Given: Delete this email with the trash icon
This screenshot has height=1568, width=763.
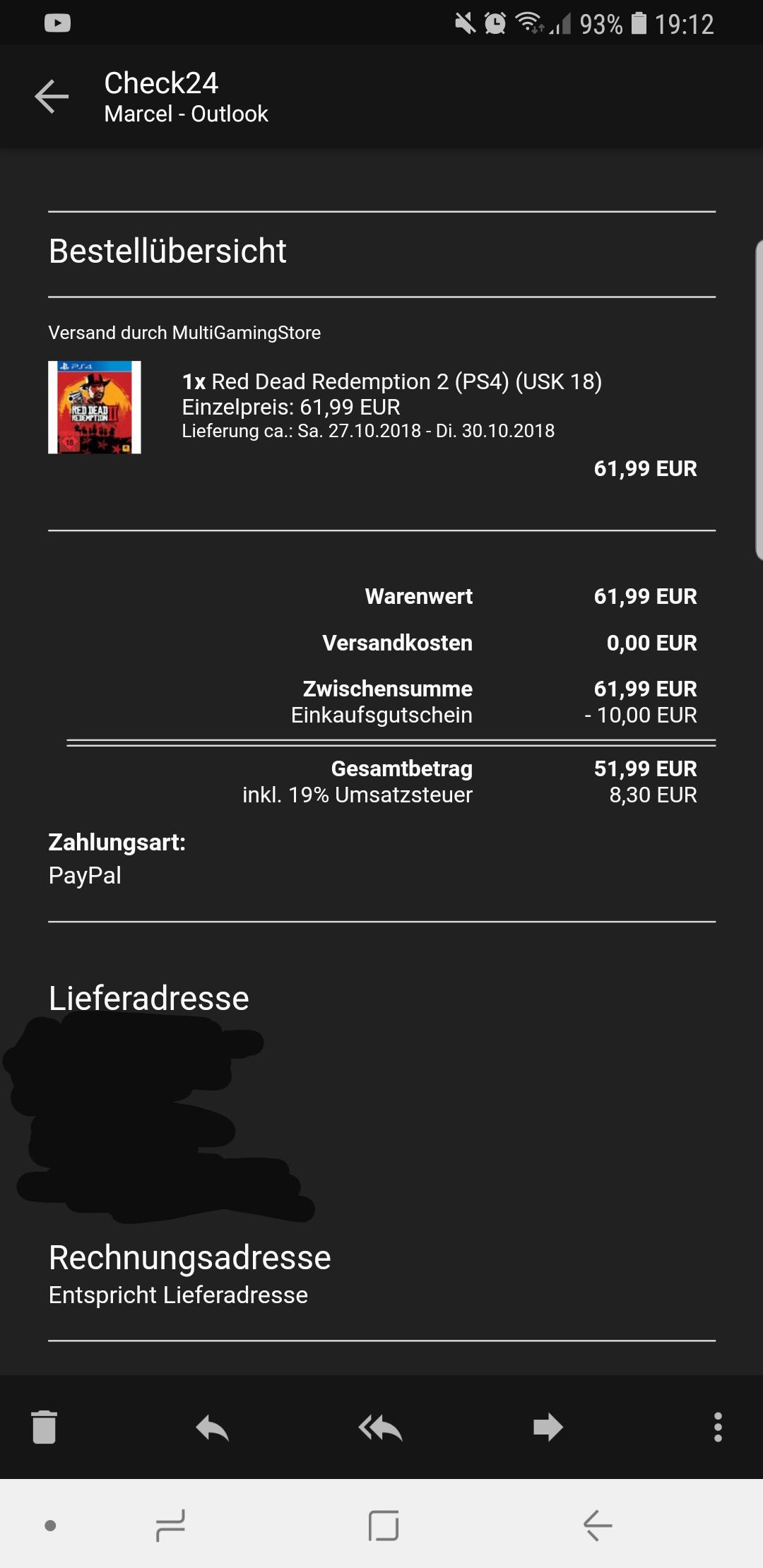Looking at the screenshot, I should (x=44, y=1427).
